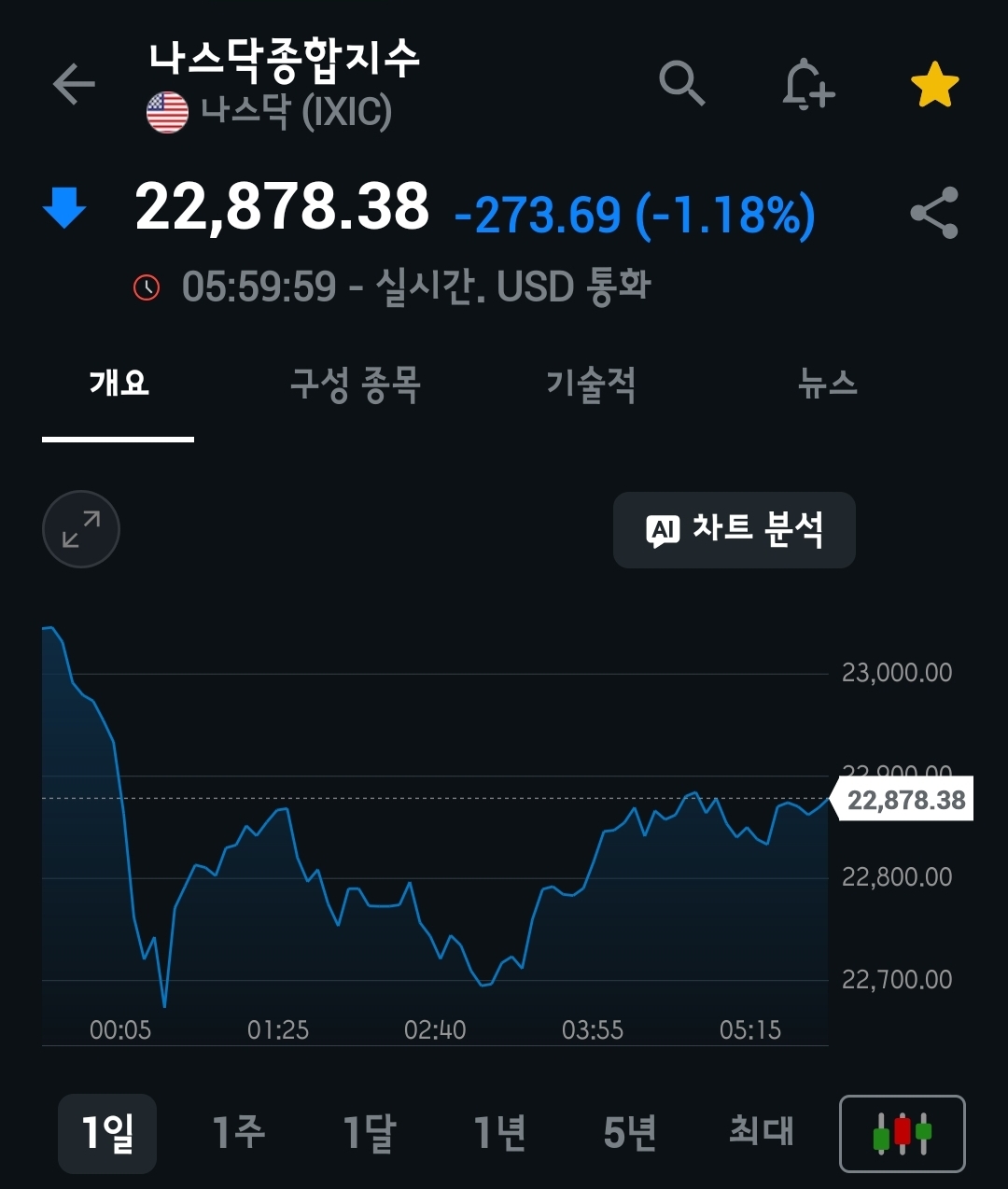Expand the chart to fullscreen
The image size is (1008, 1189).
(x=81, y=529)
